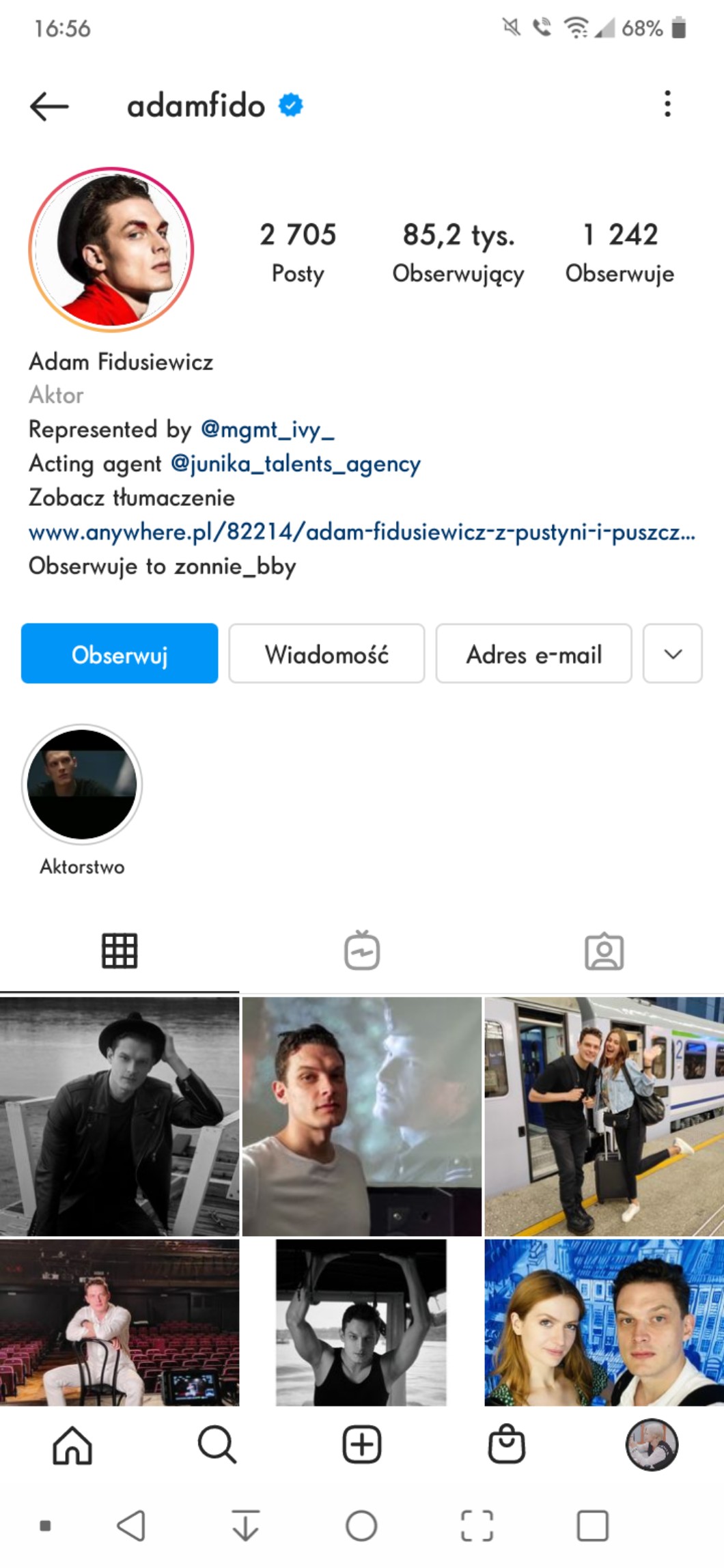Switch to the tagged photos tab
The width and height of the screenshot is (724, 1568).
[604, 951]
